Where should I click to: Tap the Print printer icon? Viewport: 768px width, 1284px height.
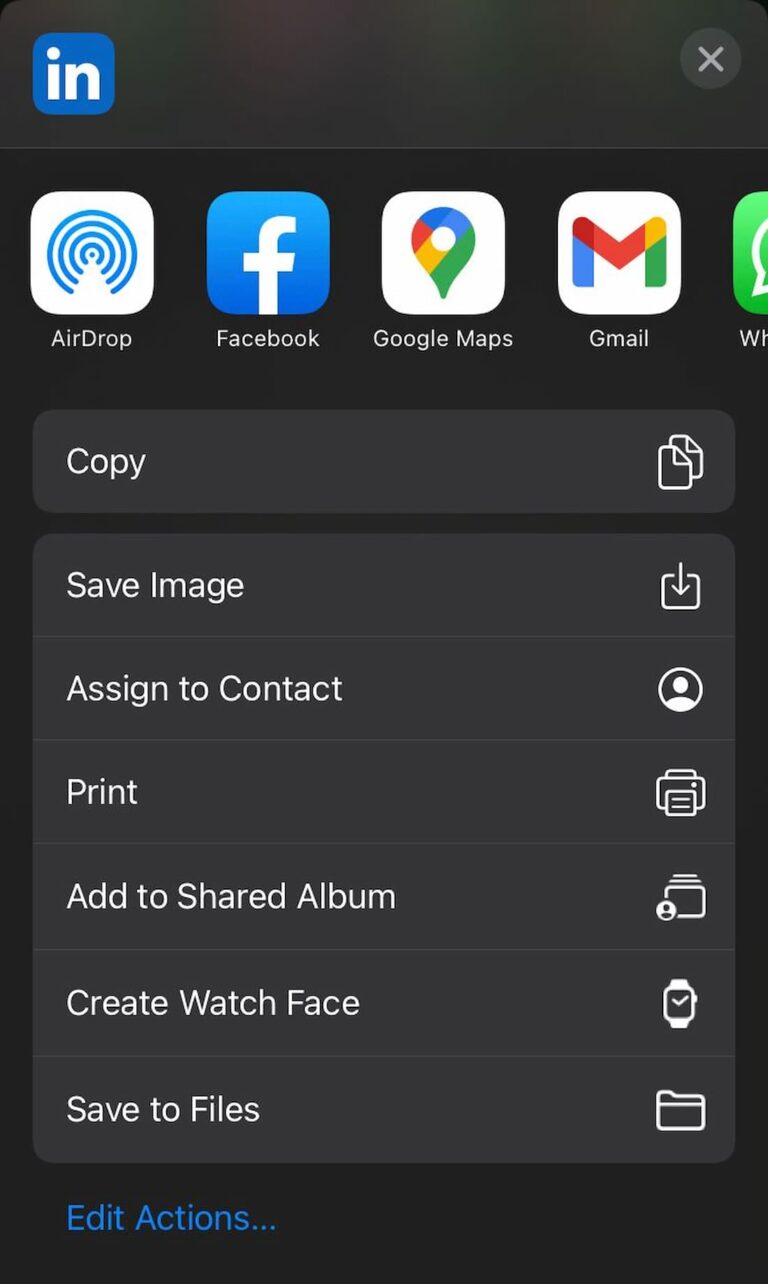click(681, 792)
